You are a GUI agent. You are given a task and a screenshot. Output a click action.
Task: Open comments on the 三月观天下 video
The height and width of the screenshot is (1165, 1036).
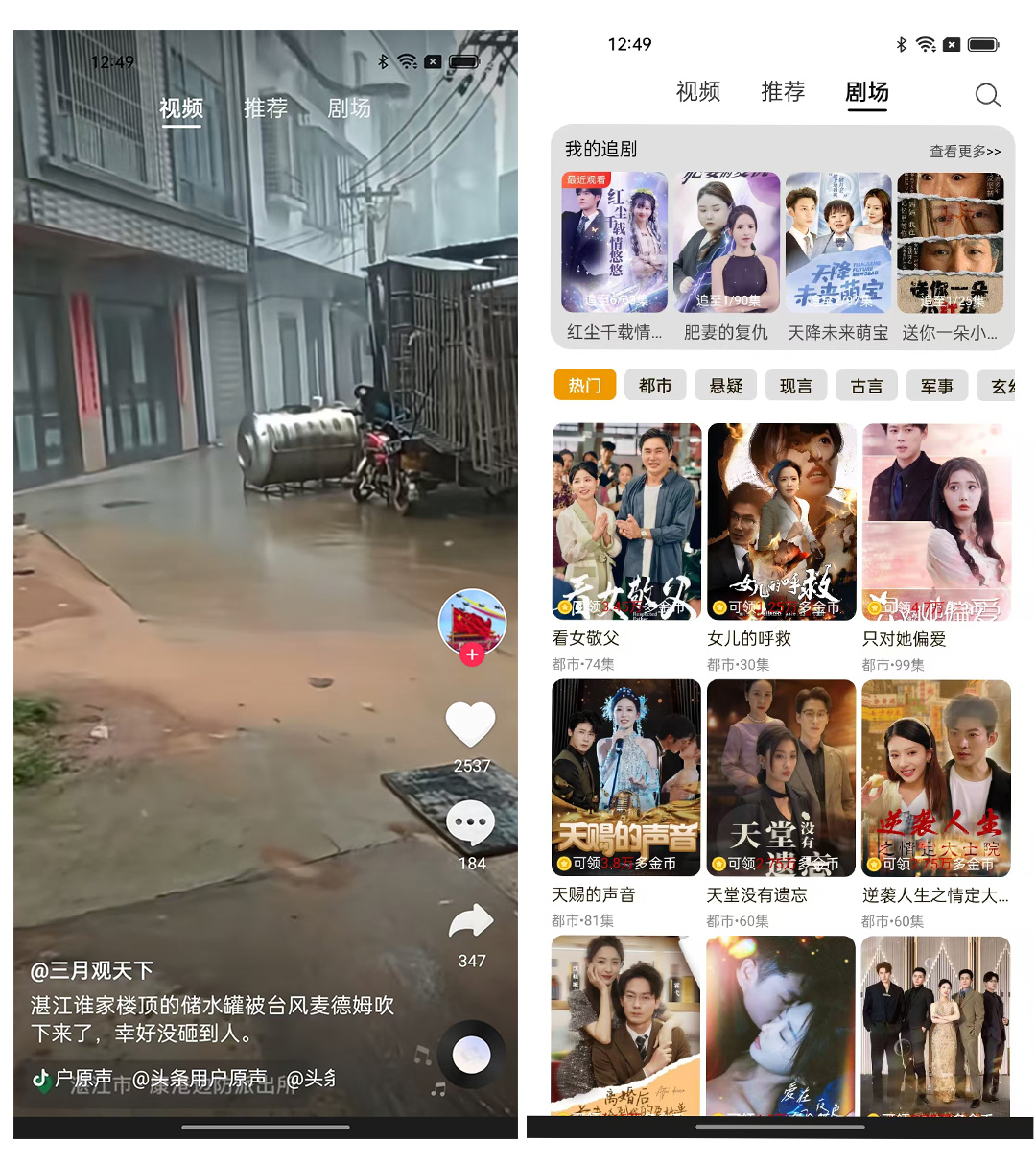[x=470, y=824]
